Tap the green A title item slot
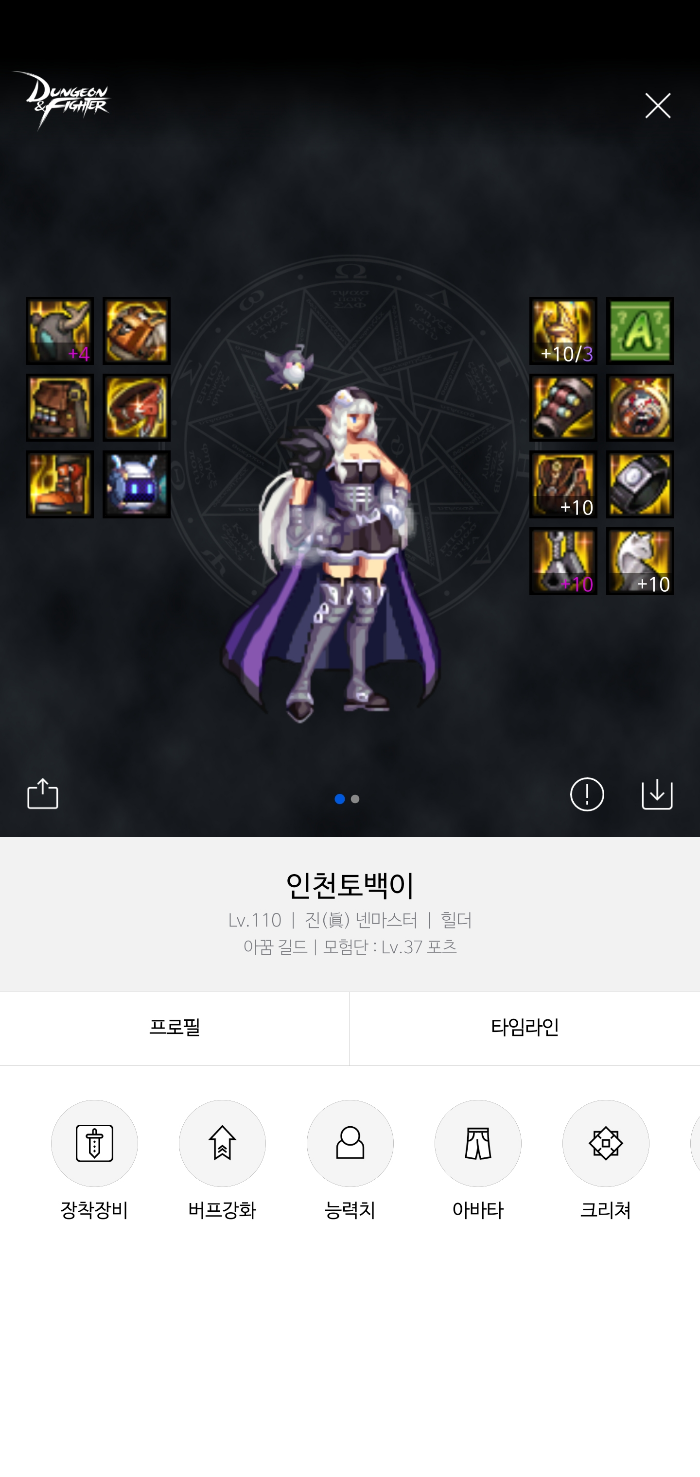Viewport: 700px width, 1477px height. coord(640,331)
